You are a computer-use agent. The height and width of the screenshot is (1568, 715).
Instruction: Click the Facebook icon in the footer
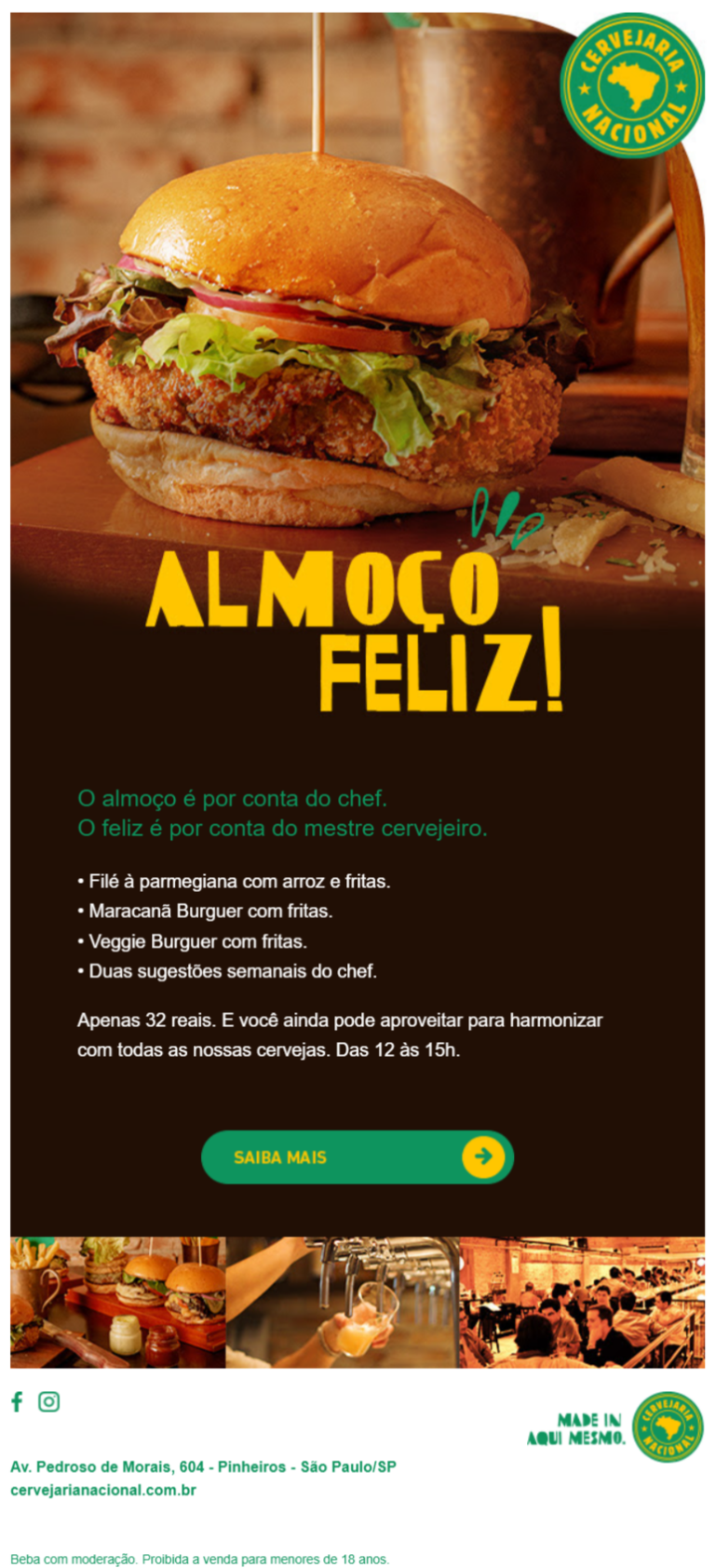coord(17,1401)
